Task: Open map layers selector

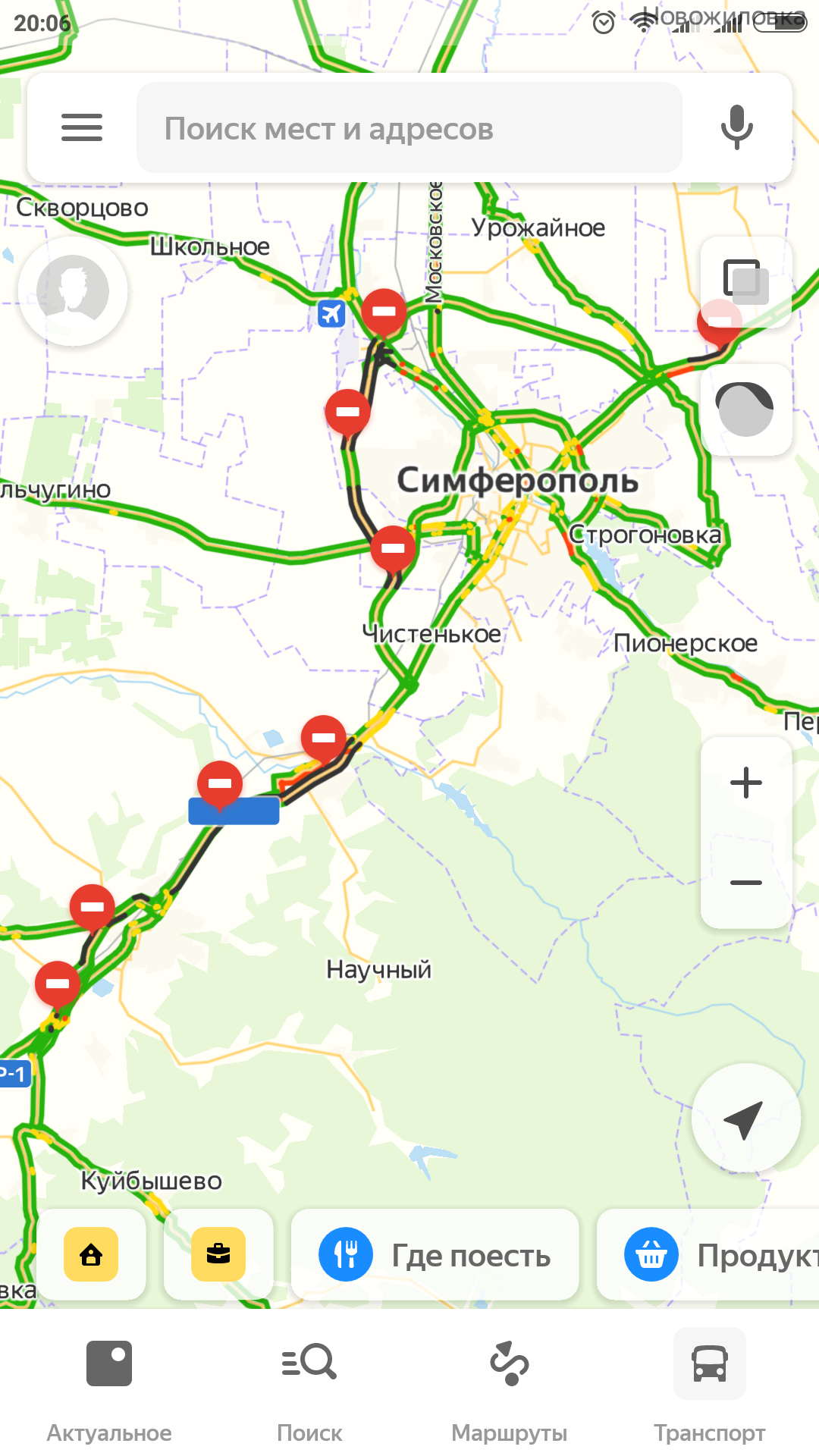Action: (x=745, y=282)
